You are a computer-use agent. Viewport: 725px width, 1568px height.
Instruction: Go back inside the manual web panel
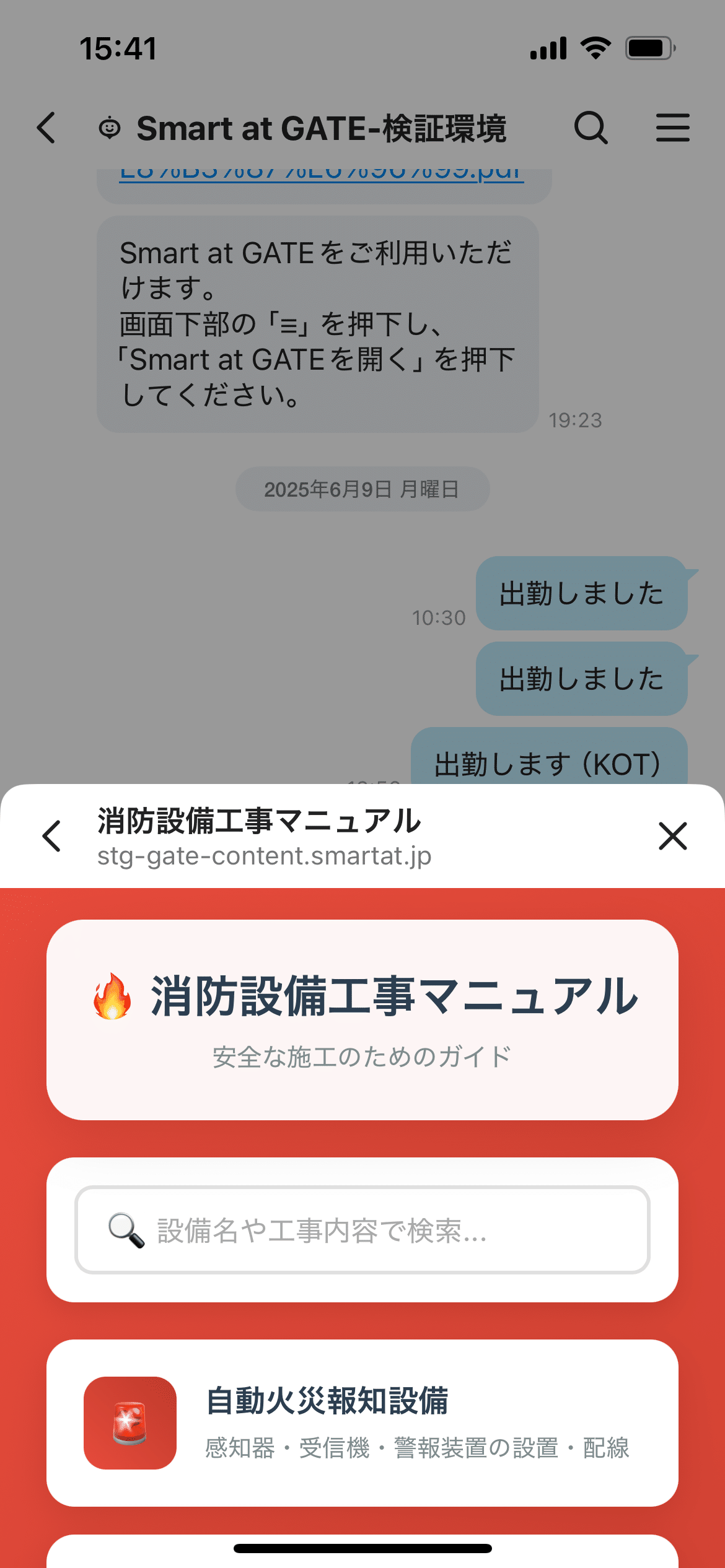[51, 836]
